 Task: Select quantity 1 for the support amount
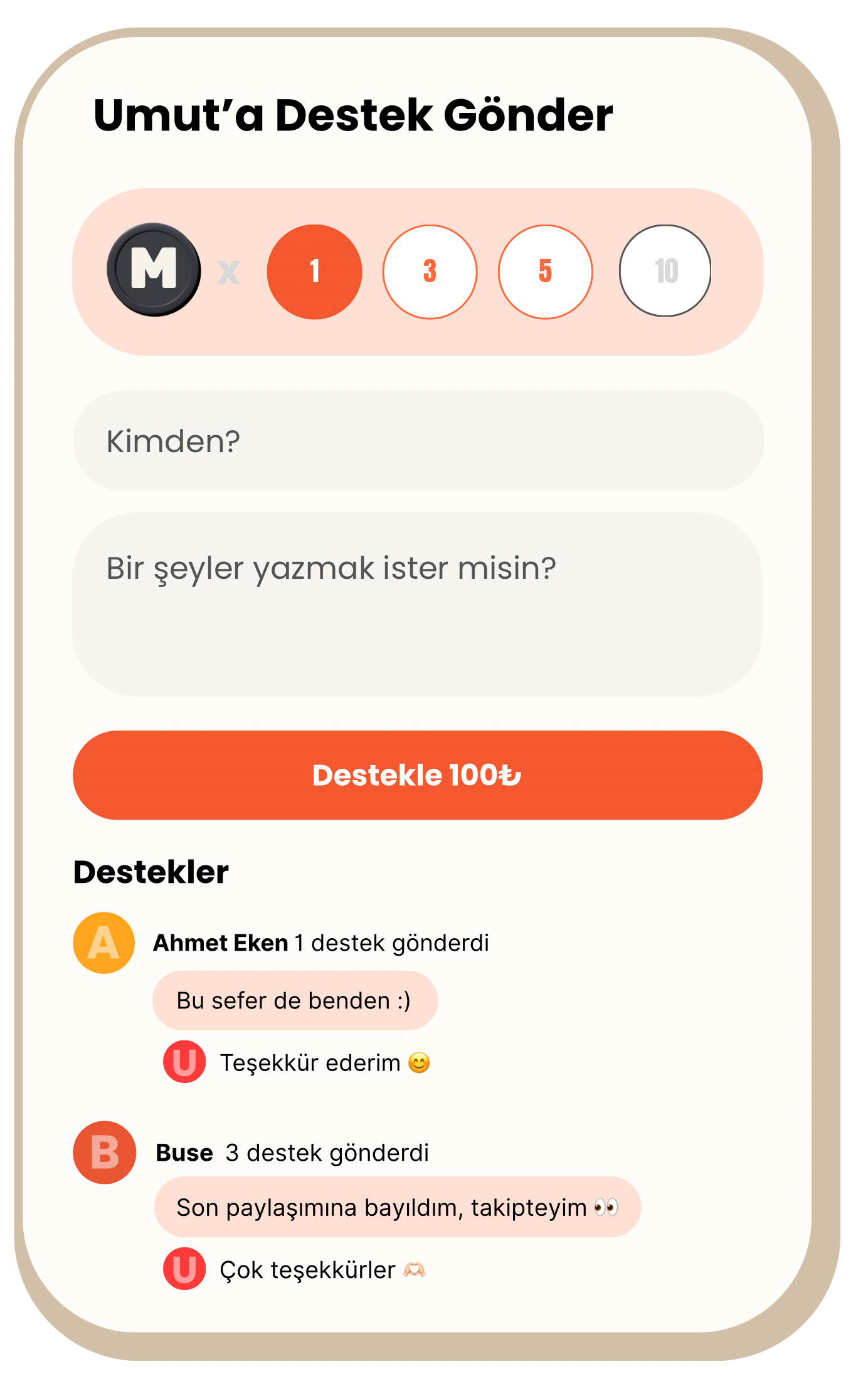(314, 272)
